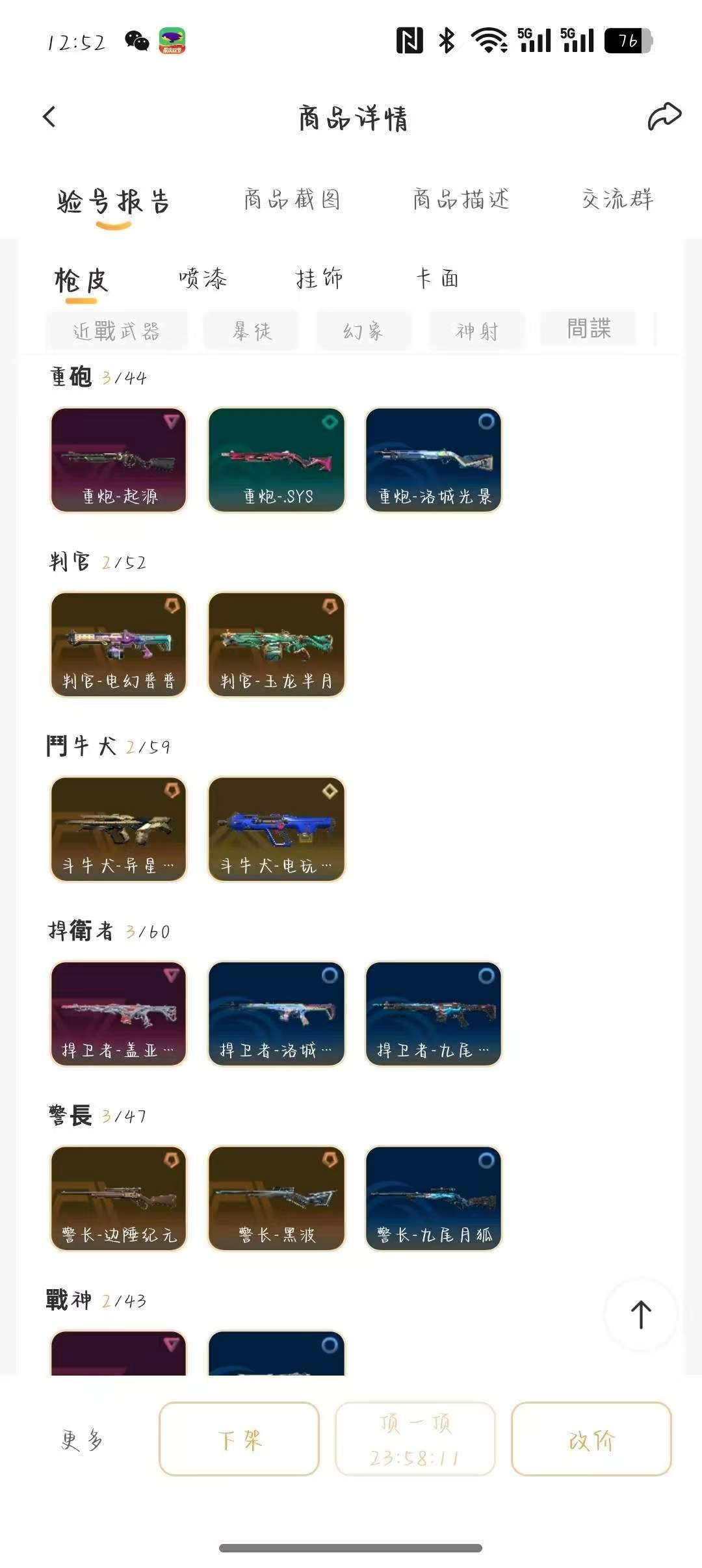Open the 警长-九尾月狐 skin card
702x1568 pixels.
point(434,1198)
